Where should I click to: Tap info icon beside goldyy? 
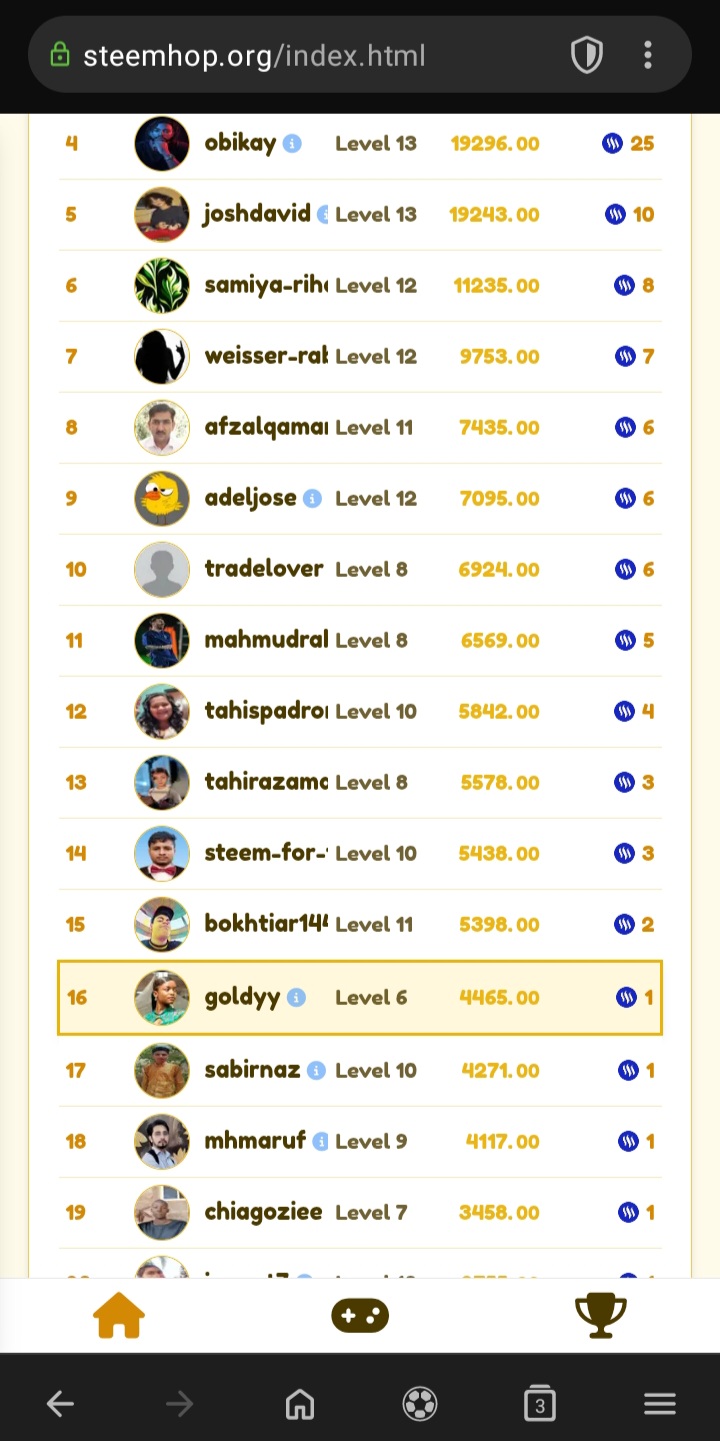(296, 997)
